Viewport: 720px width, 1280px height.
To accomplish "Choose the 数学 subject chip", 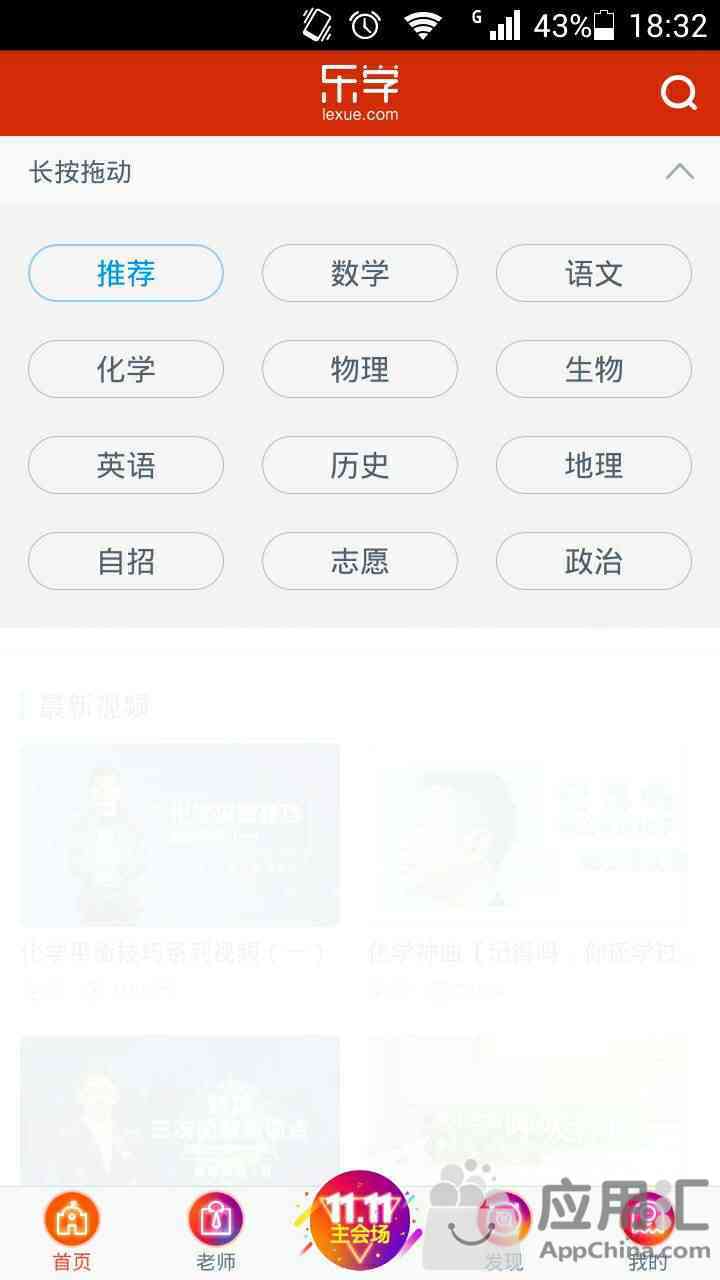I will [x=360, y=273].
